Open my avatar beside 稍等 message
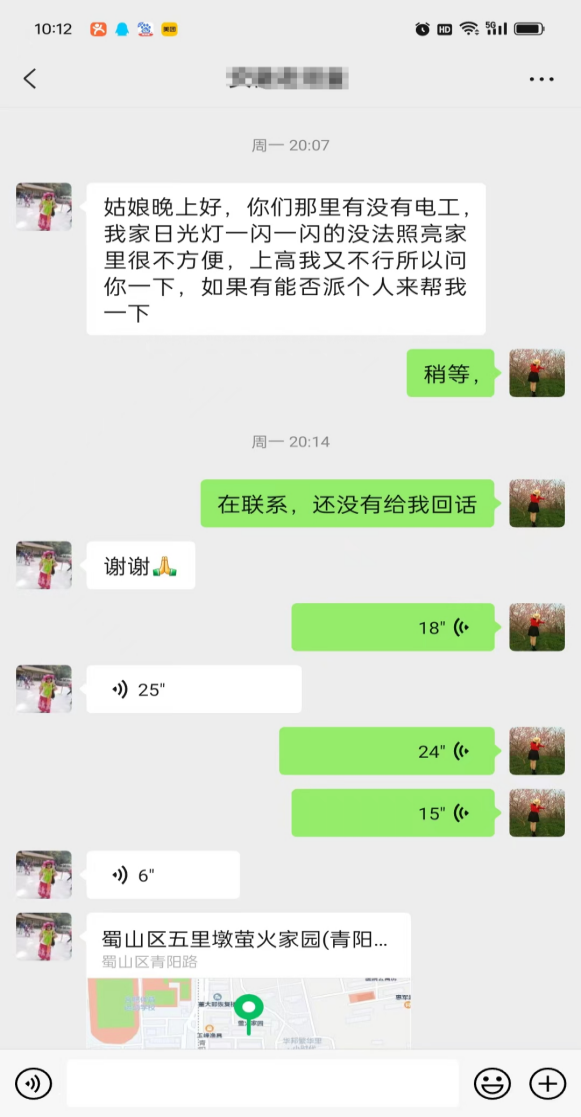 click(x=537, y=373)
